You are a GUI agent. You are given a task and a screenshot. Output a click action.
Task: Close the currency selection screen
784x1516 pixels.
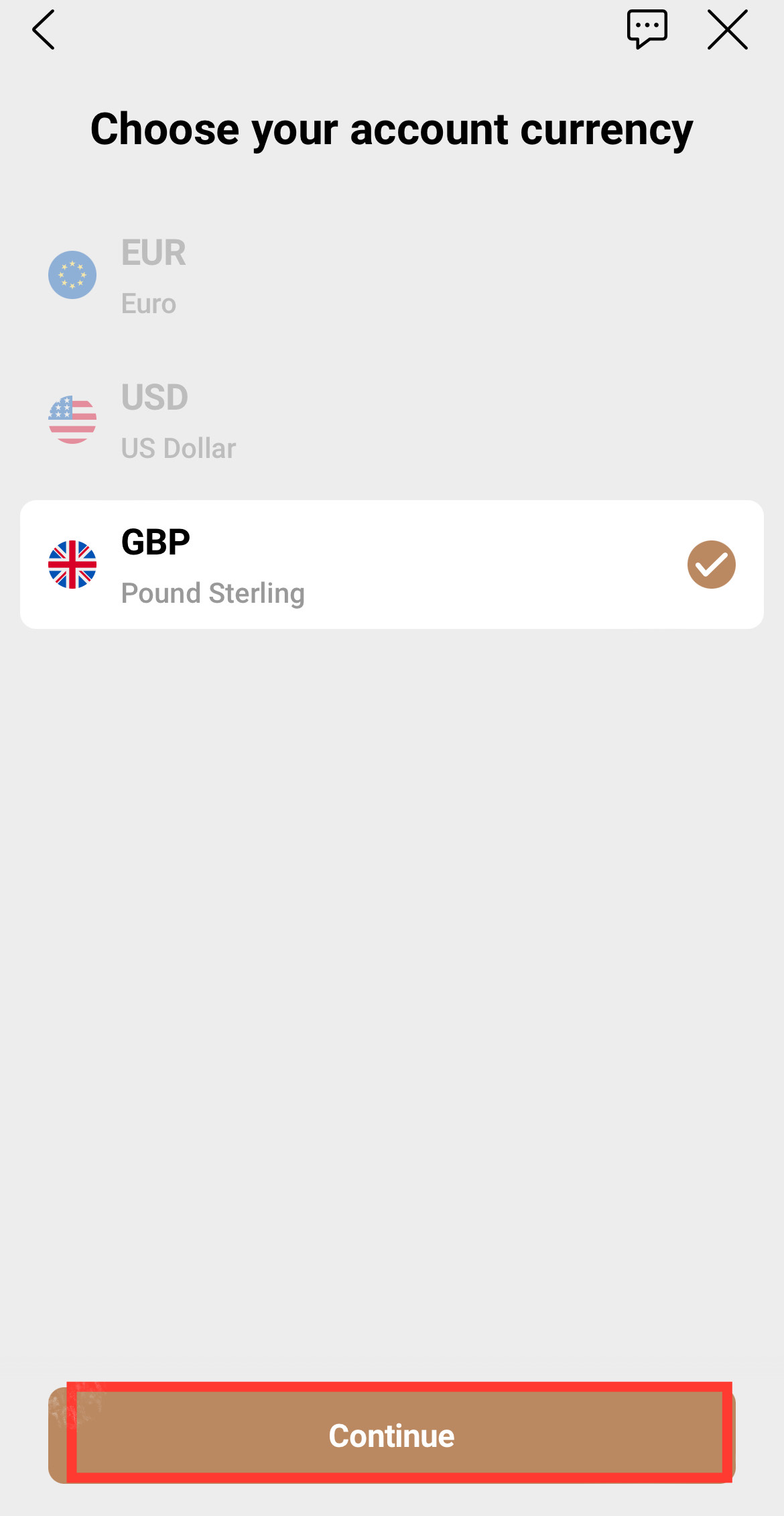[727, 30]
